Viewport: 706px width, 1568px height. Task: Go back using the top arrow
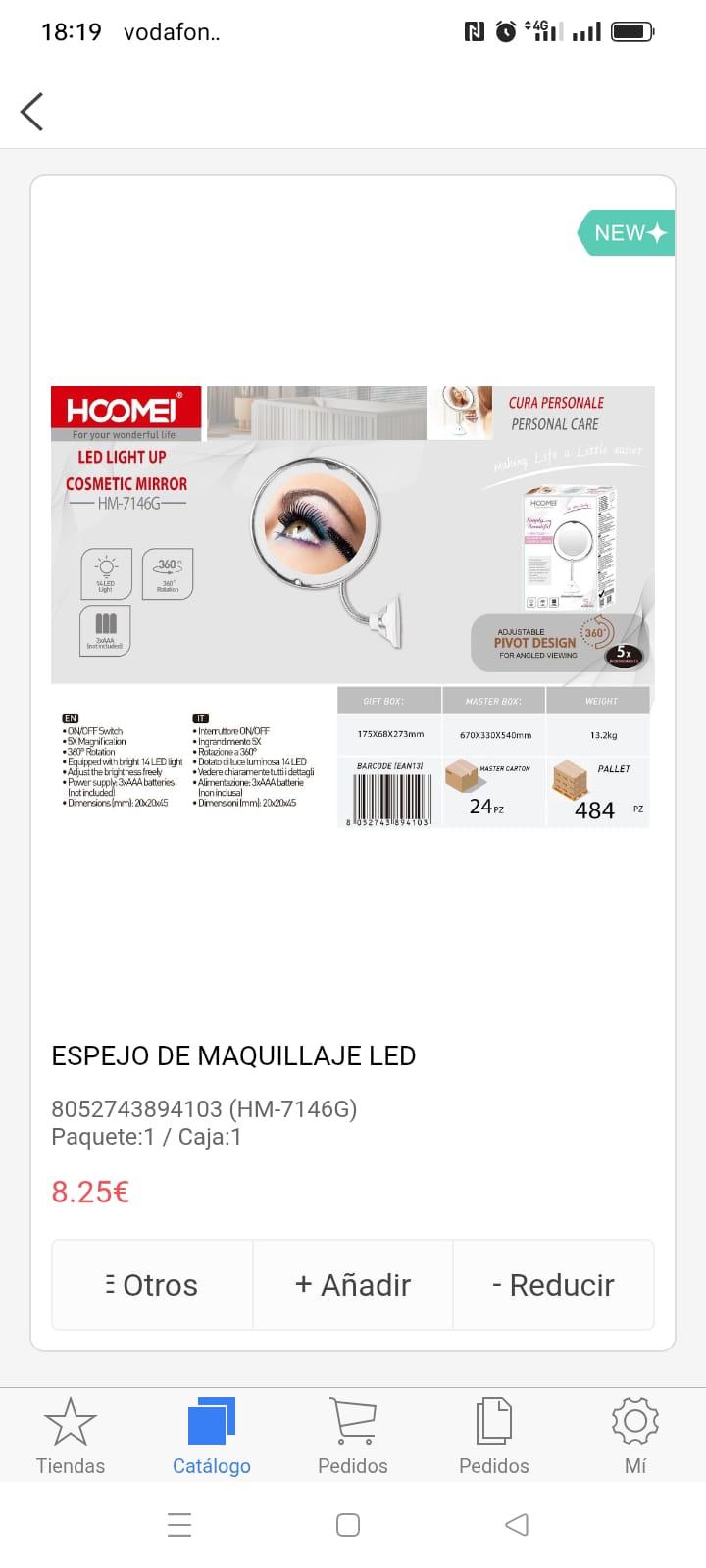(x=32, y=112)
